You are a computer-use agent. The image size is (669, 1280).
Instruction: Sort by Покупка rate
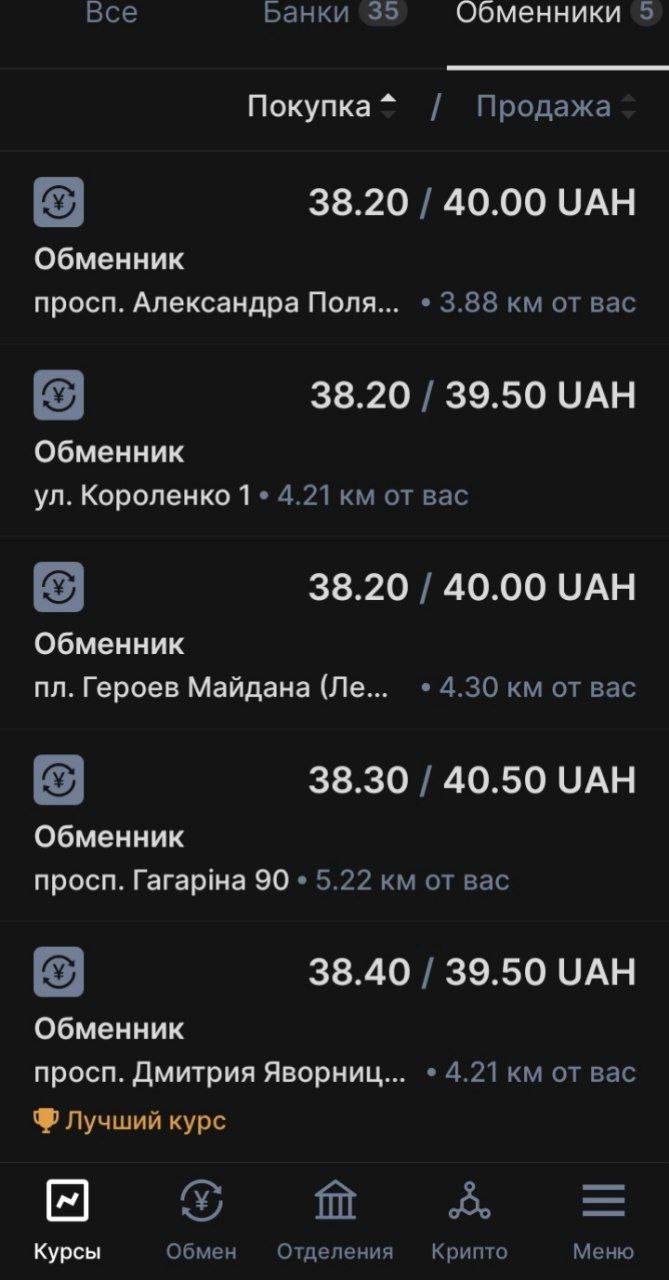coord(321,107)
